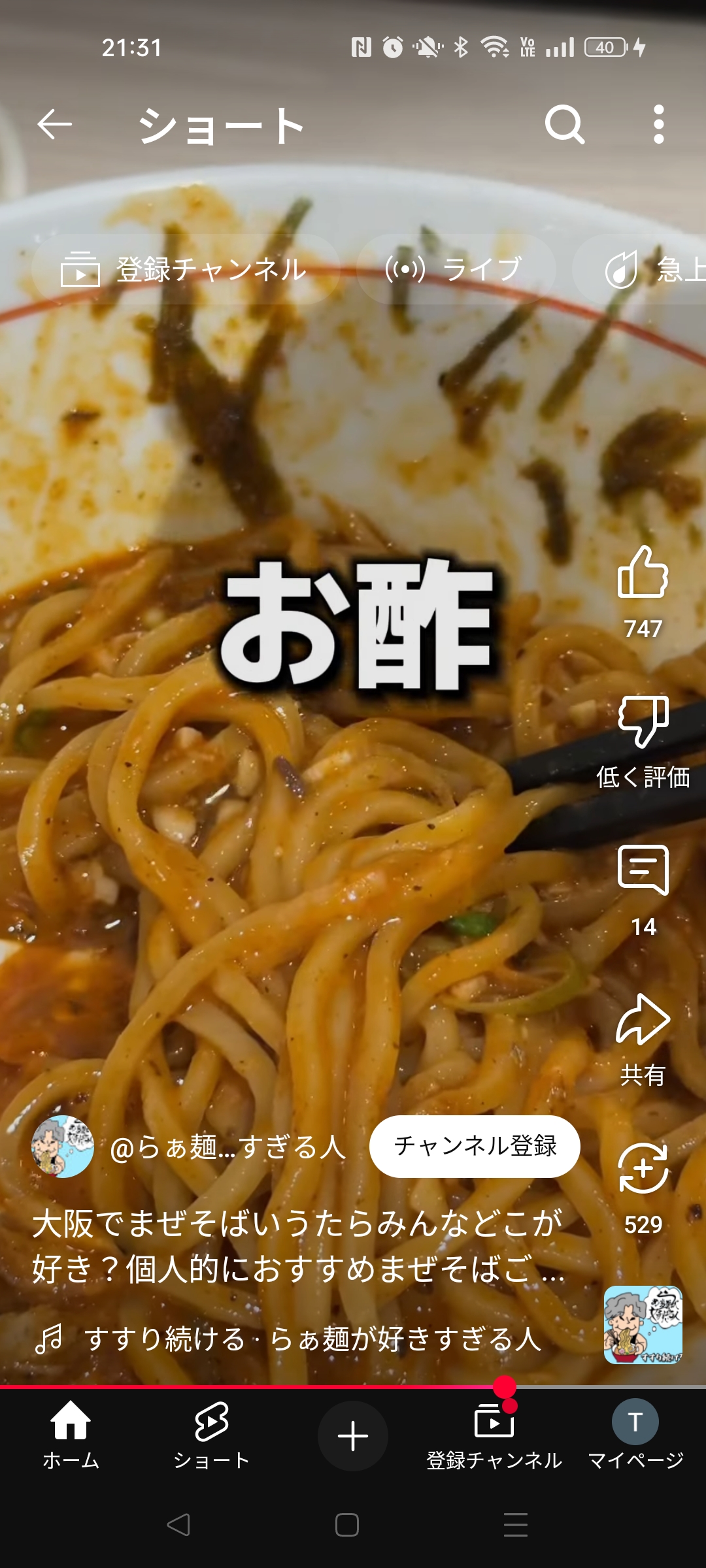This screenshot has width=706, height=1568.
Task: Open the comments with 14 replies
Action: 643,871
